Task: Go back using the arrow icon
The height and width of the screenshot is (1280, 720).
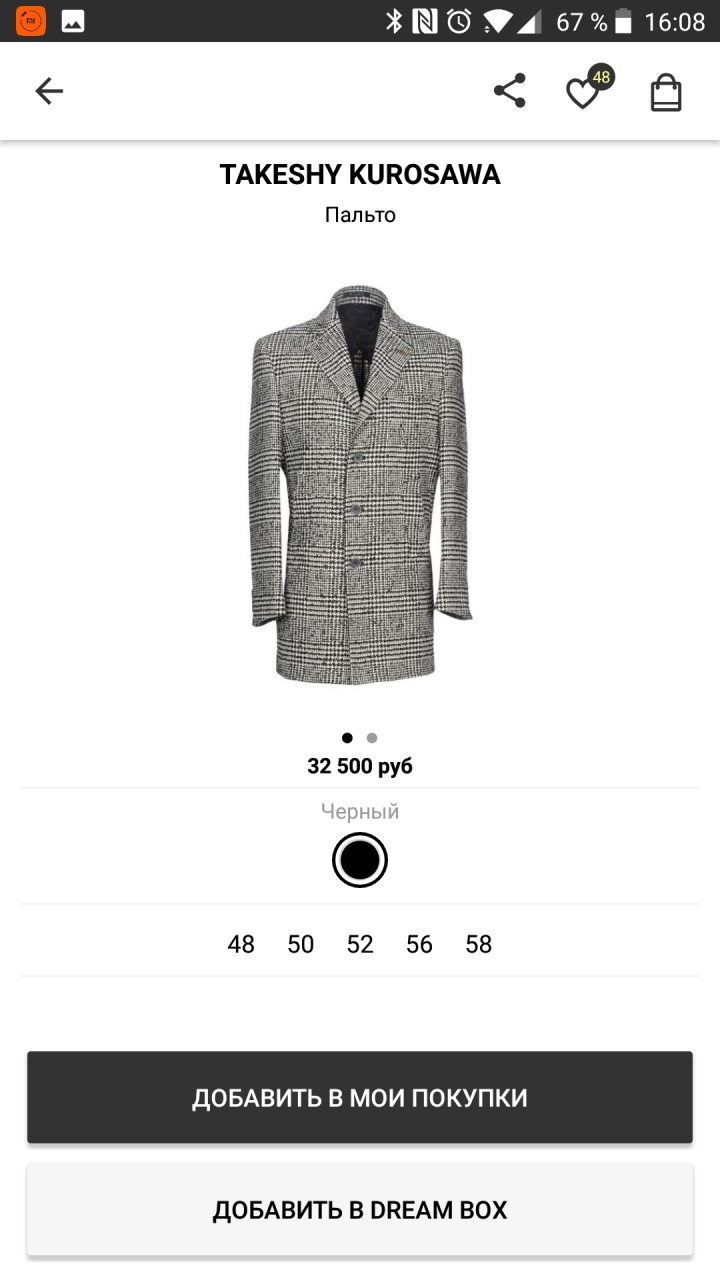Action: coord(49,92)
